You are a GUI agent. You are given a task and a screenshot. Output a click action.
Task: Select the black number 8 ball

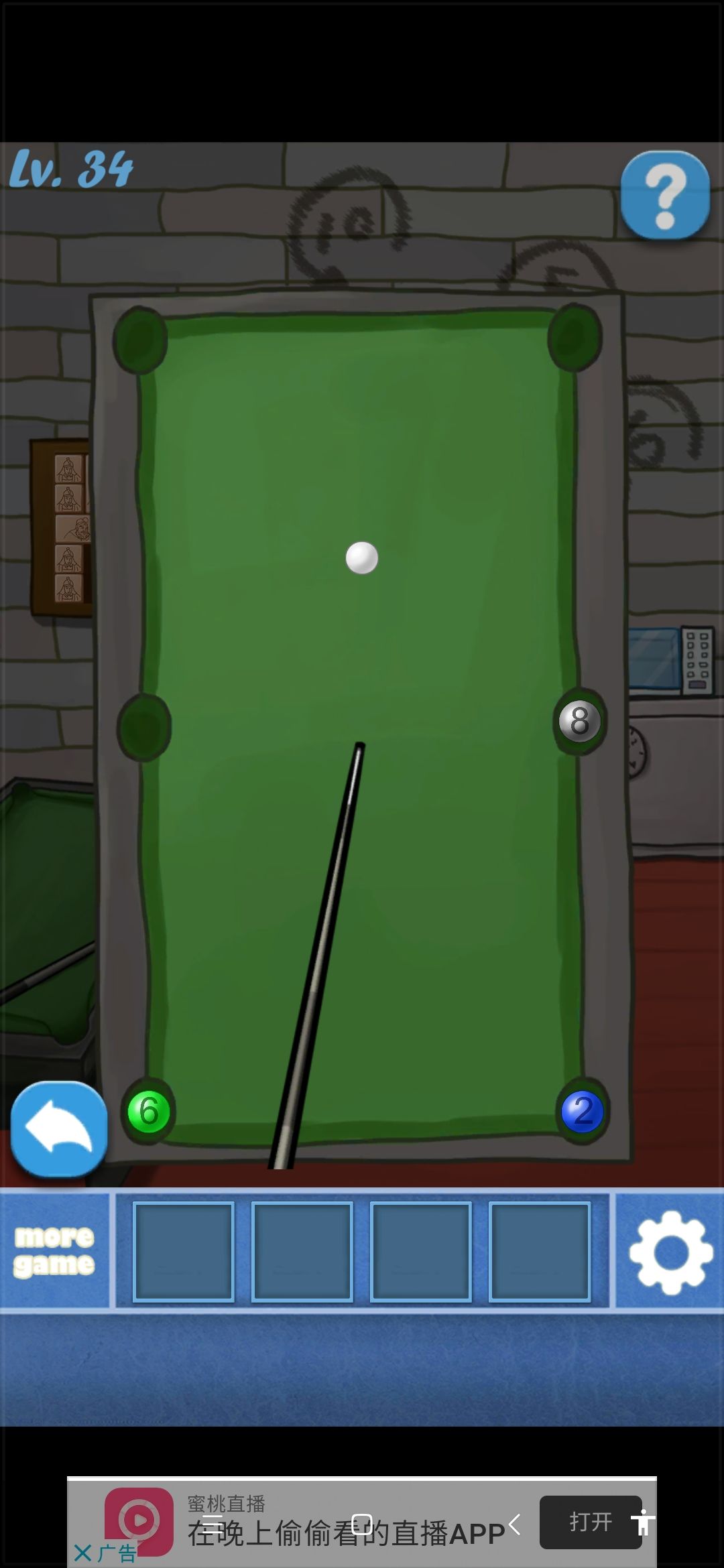[x=579, y=719]
